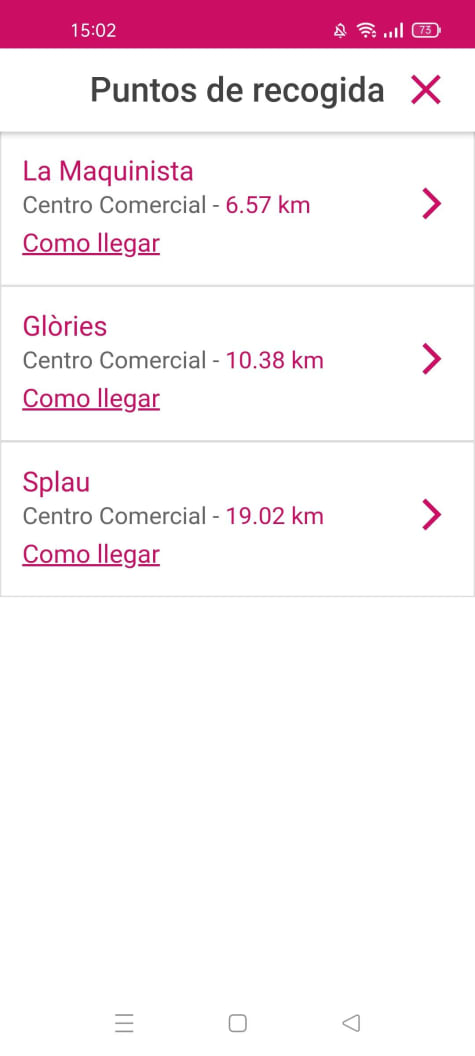Go back with the system back button
475x1056 pixels.
[x=351, y=1023]
